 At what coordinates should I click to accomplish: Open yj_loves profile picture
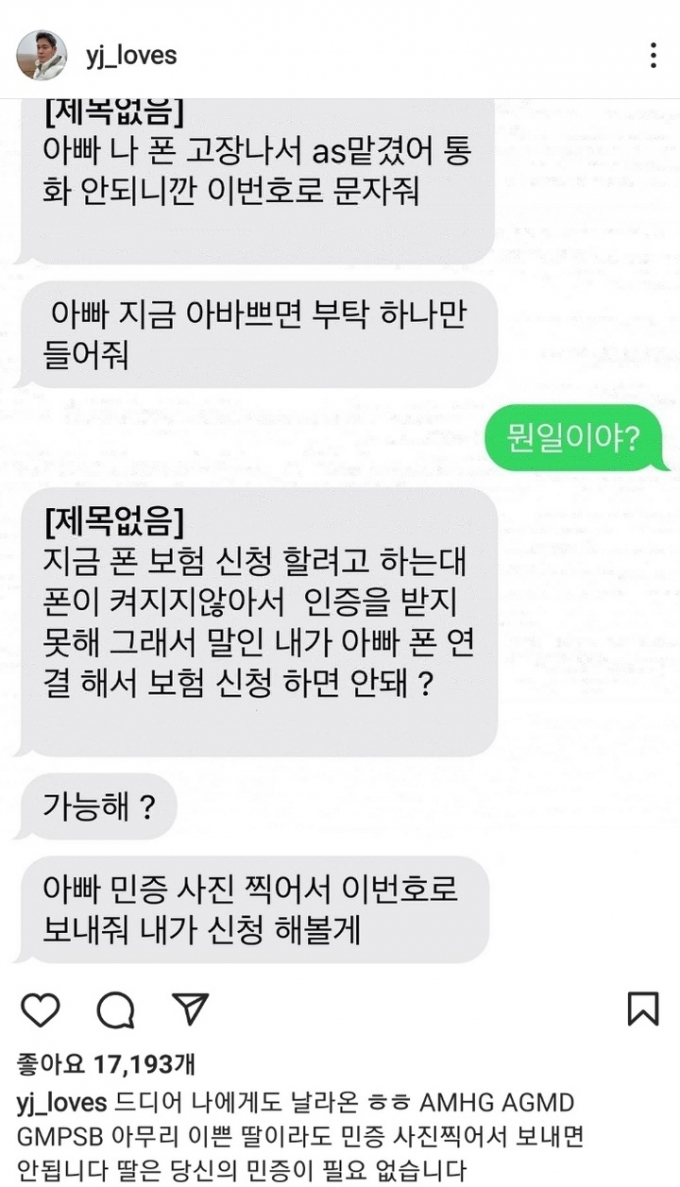[x=42, y=55]
